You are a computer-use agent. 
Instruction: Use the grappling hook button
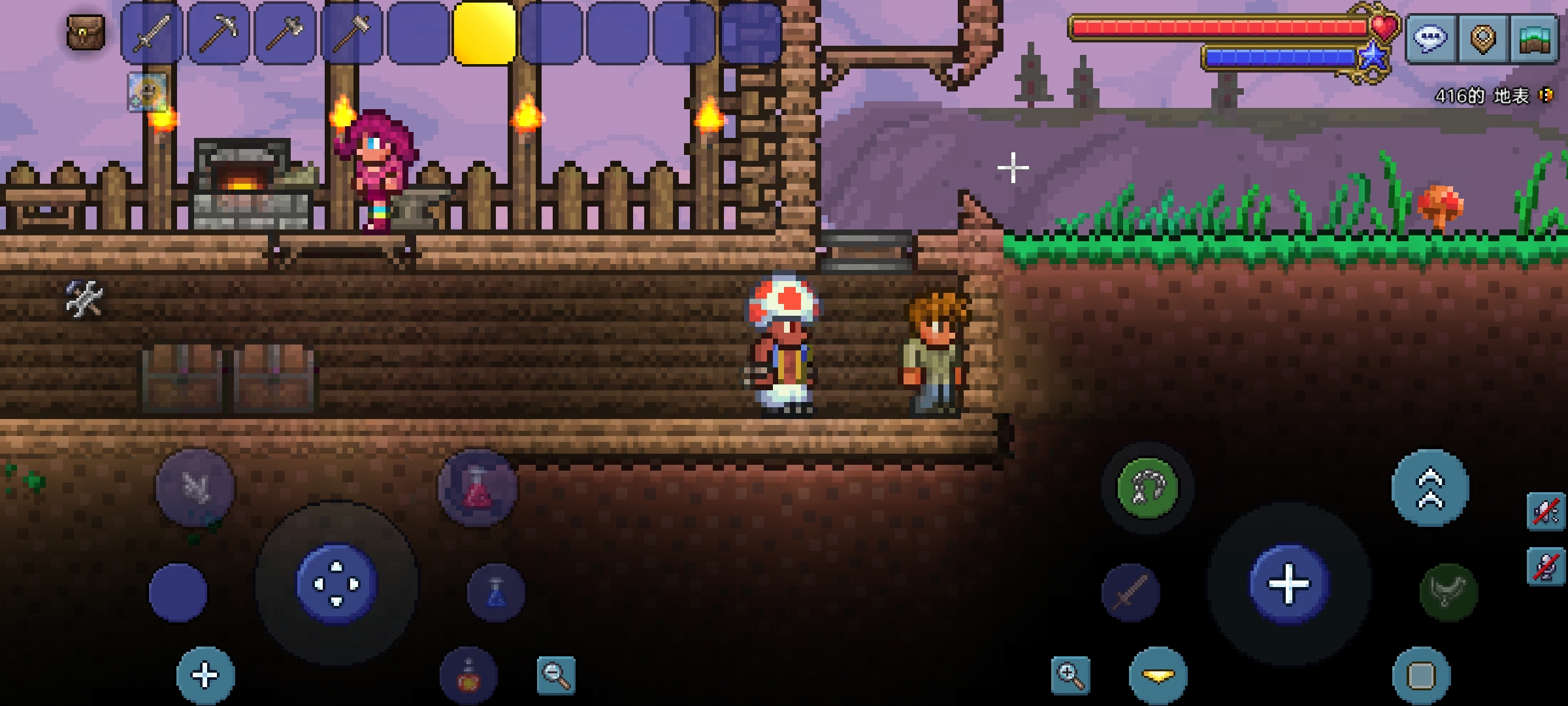1147,488
